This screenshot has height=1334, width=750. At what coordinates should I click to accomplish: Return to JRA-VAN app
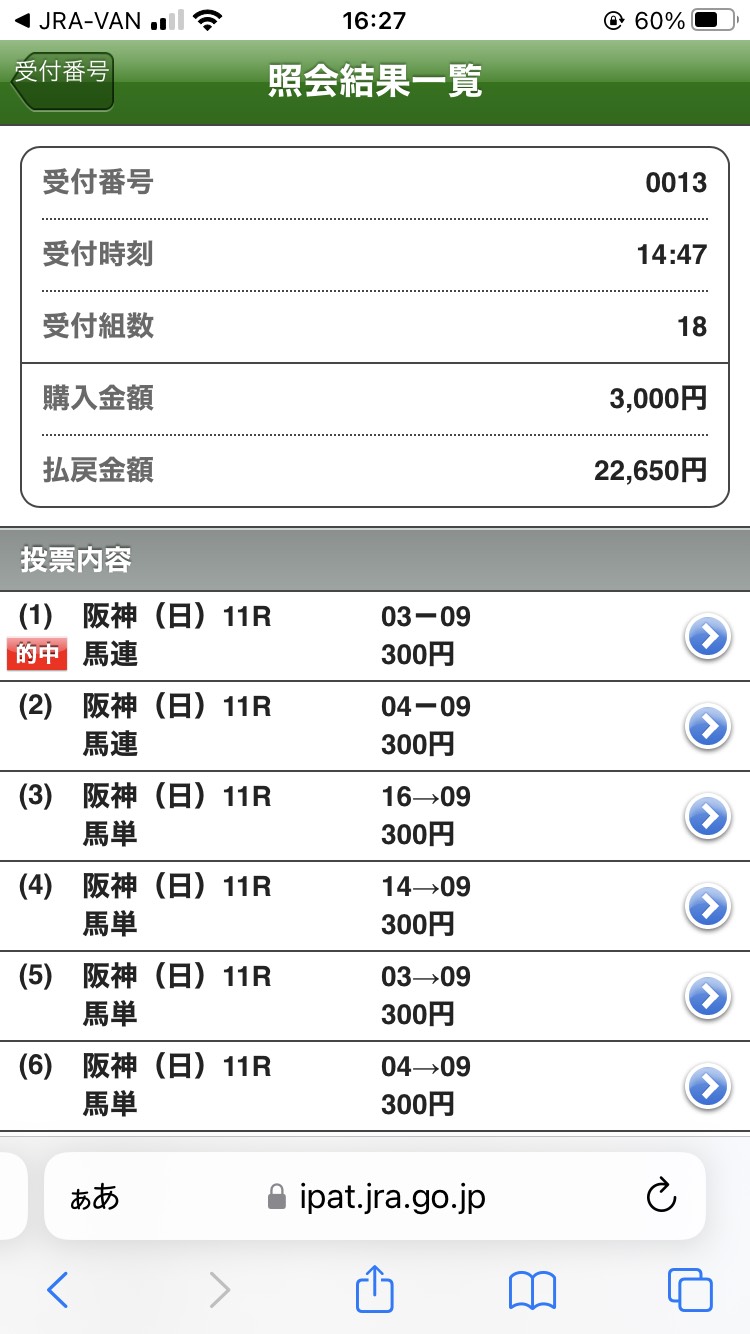[75, 21]
